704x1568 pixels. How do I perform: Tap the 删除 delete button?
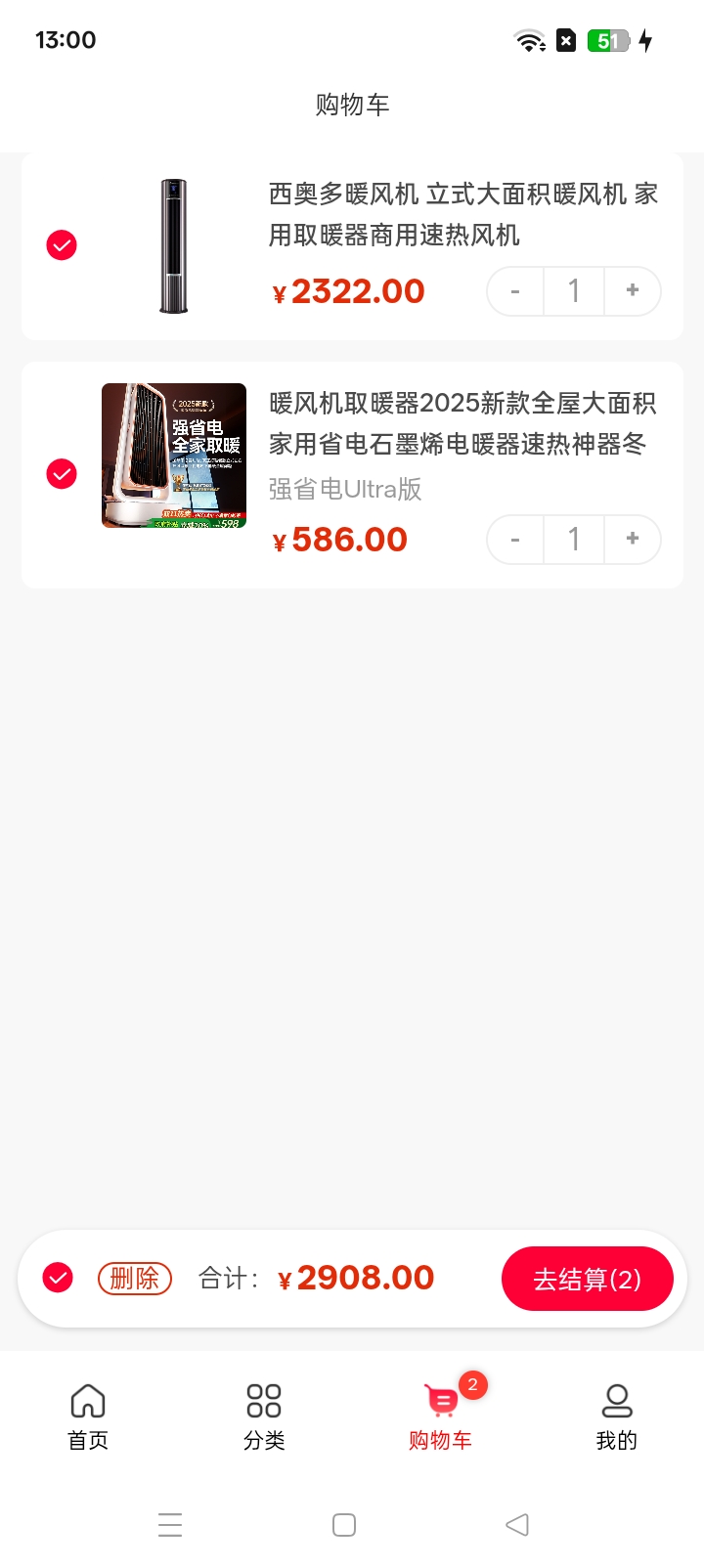tap(134, 1278)
